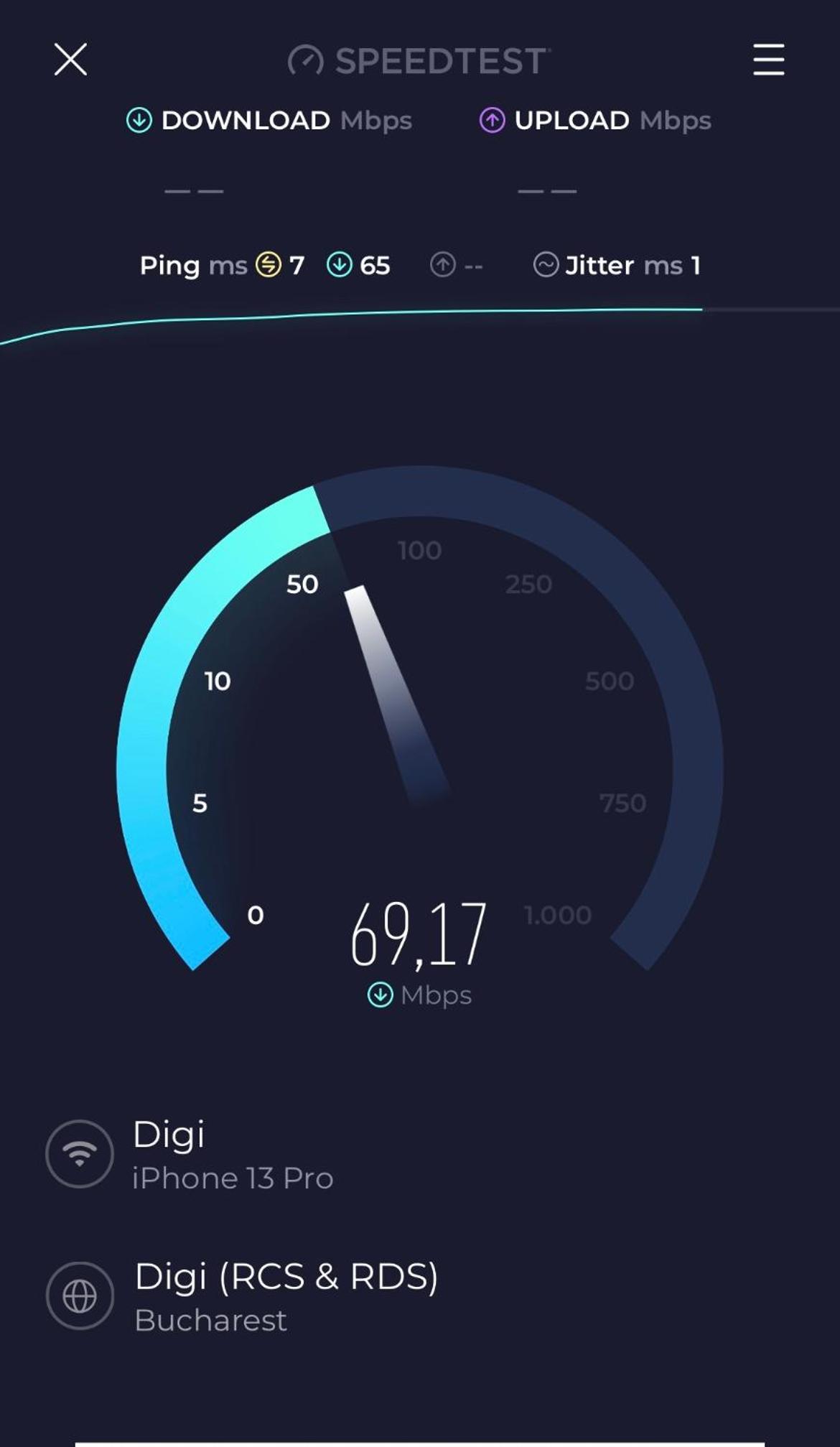Open the hamburger menu

pos(768,59)
